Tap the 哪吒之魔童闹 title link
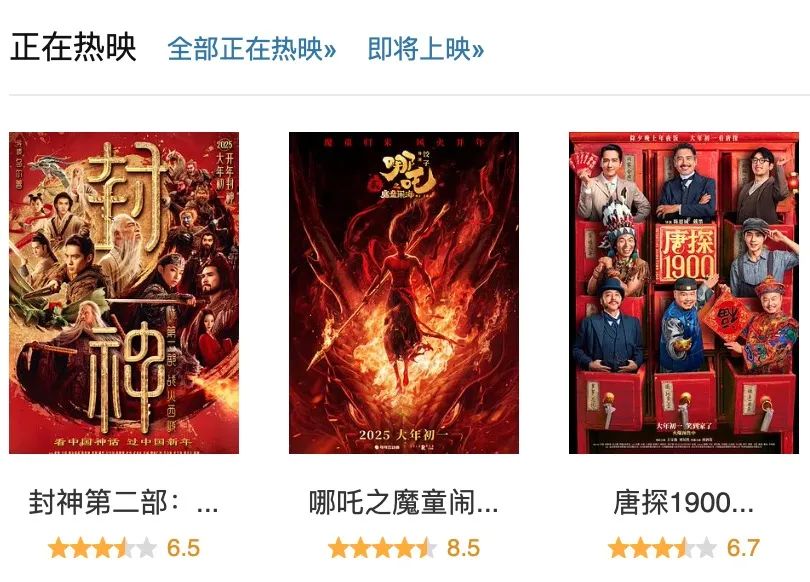The width and height of the screenshot is (810, 582). coord(404,503)
